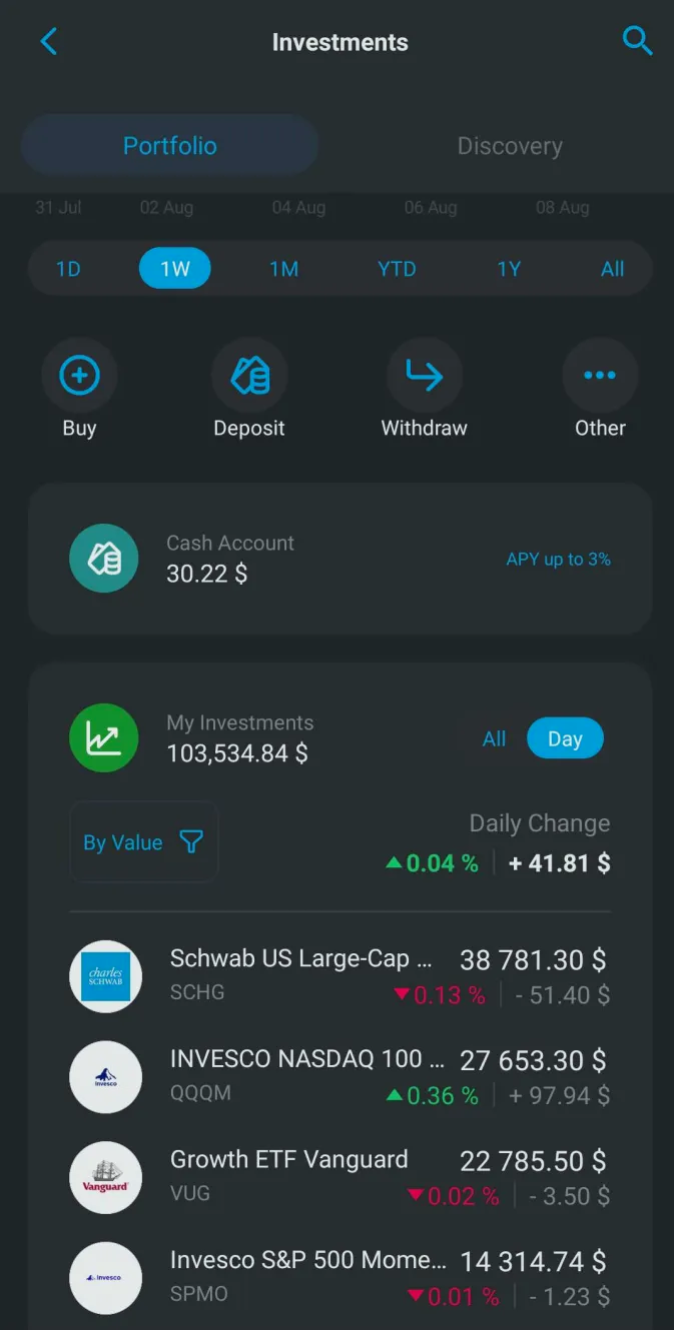Show the All time range

point(613,269)
